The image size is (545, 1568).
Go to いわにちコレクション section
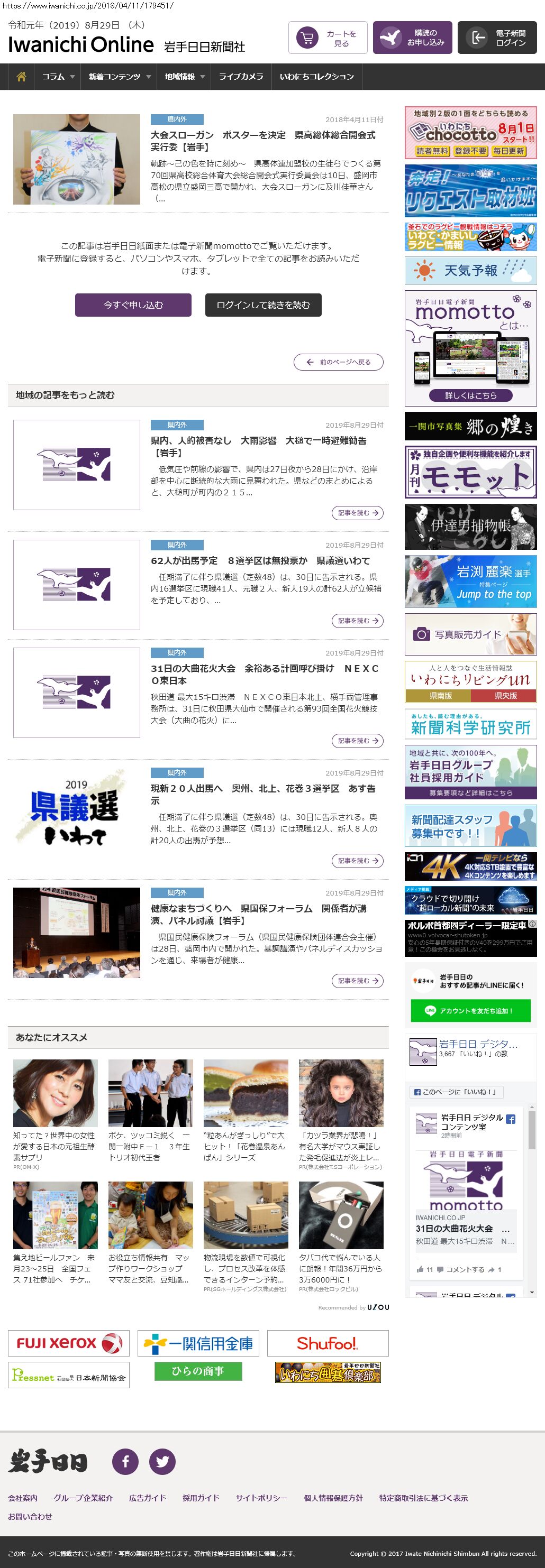316,77
